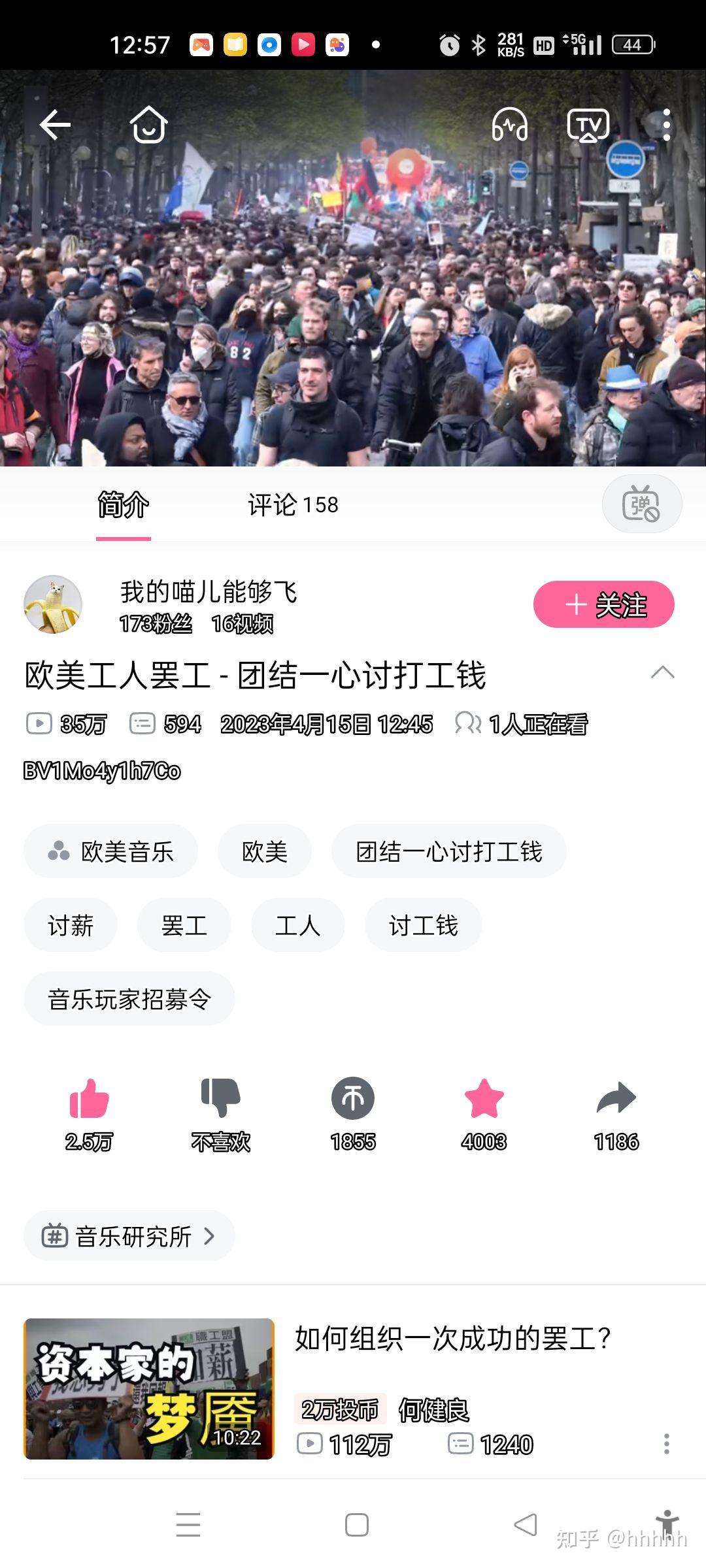The width and height of the screenshot is (706, 1568).
Task: Follow 我的喵儿能够飞 with 关注 button
Action: click(603, 604)
